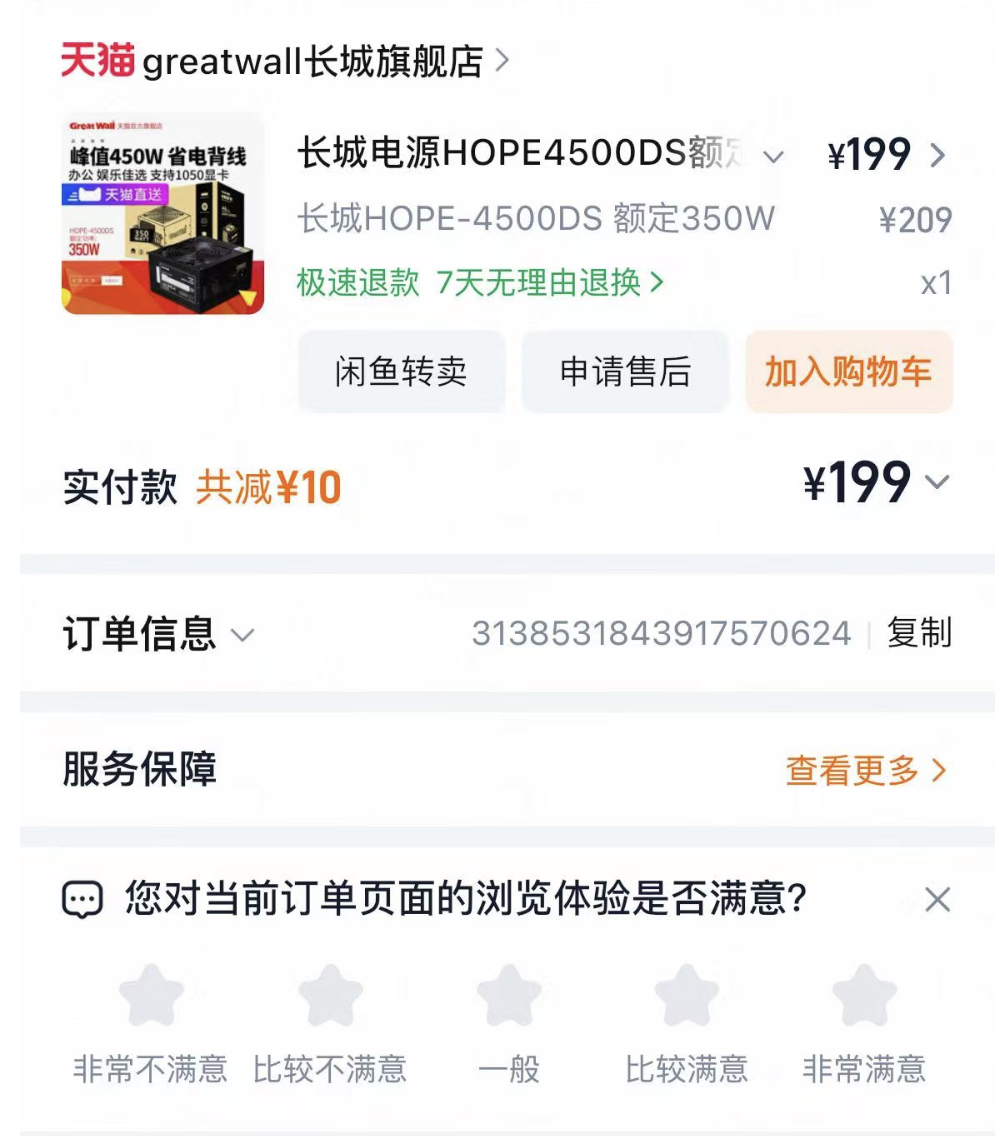Open 查看更多 in 服务保障

[x=865, y=770]
